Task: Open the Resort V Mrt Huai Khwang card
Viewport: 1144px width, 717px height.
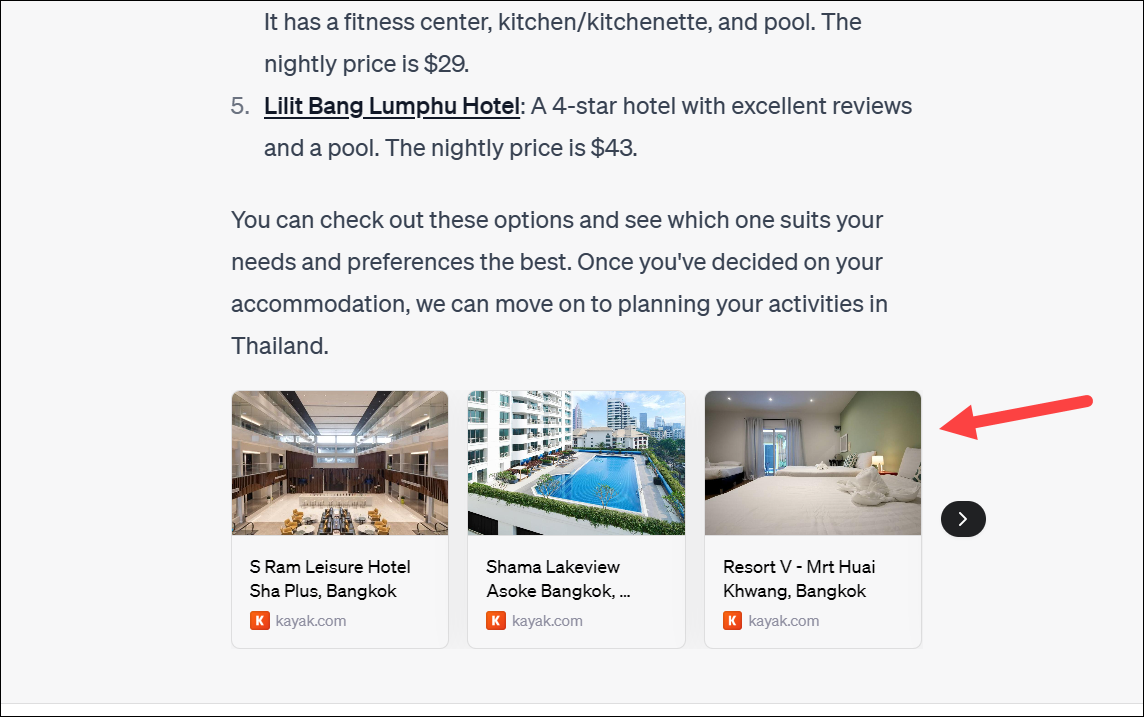Action: pos(812,519)
